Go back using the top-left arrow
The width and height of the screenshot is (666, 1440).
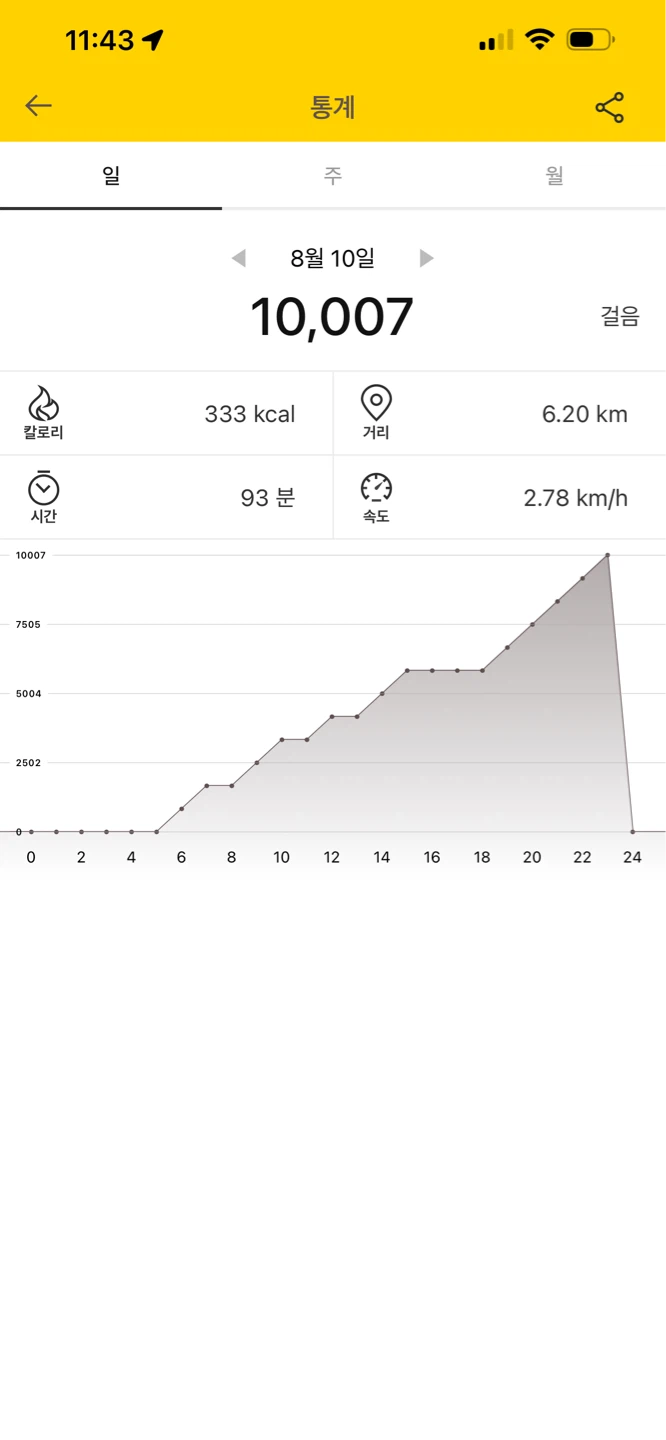pyautogui.click(x=38, y=106)
